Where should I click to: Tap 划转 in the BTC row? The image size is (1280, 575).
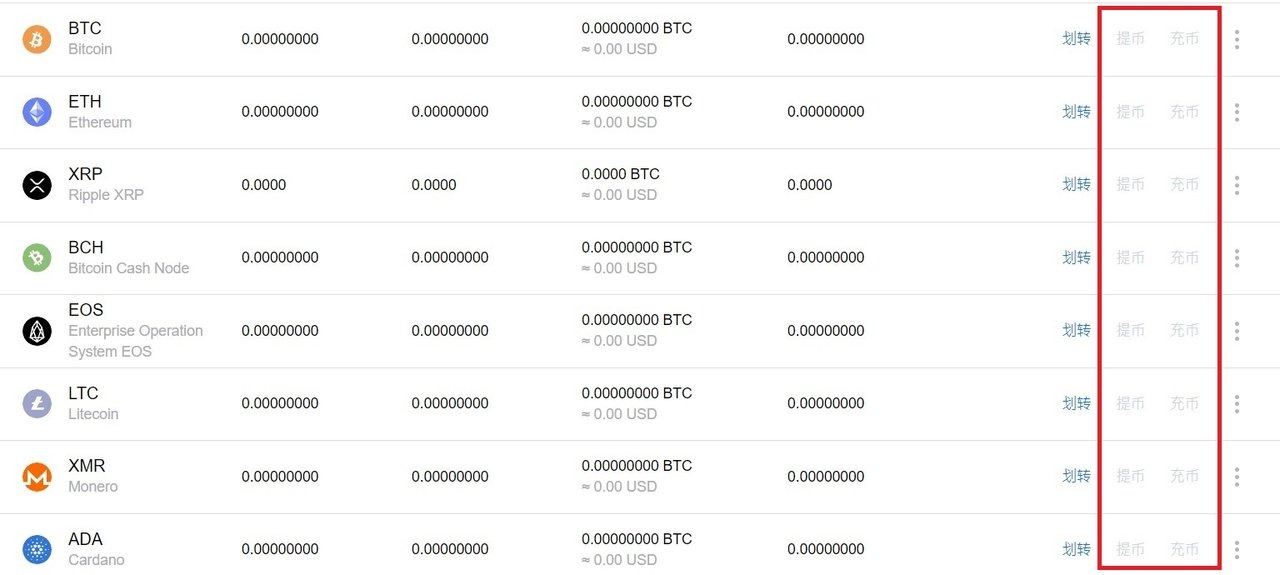pyautogui.click(x=1076, y=39)
